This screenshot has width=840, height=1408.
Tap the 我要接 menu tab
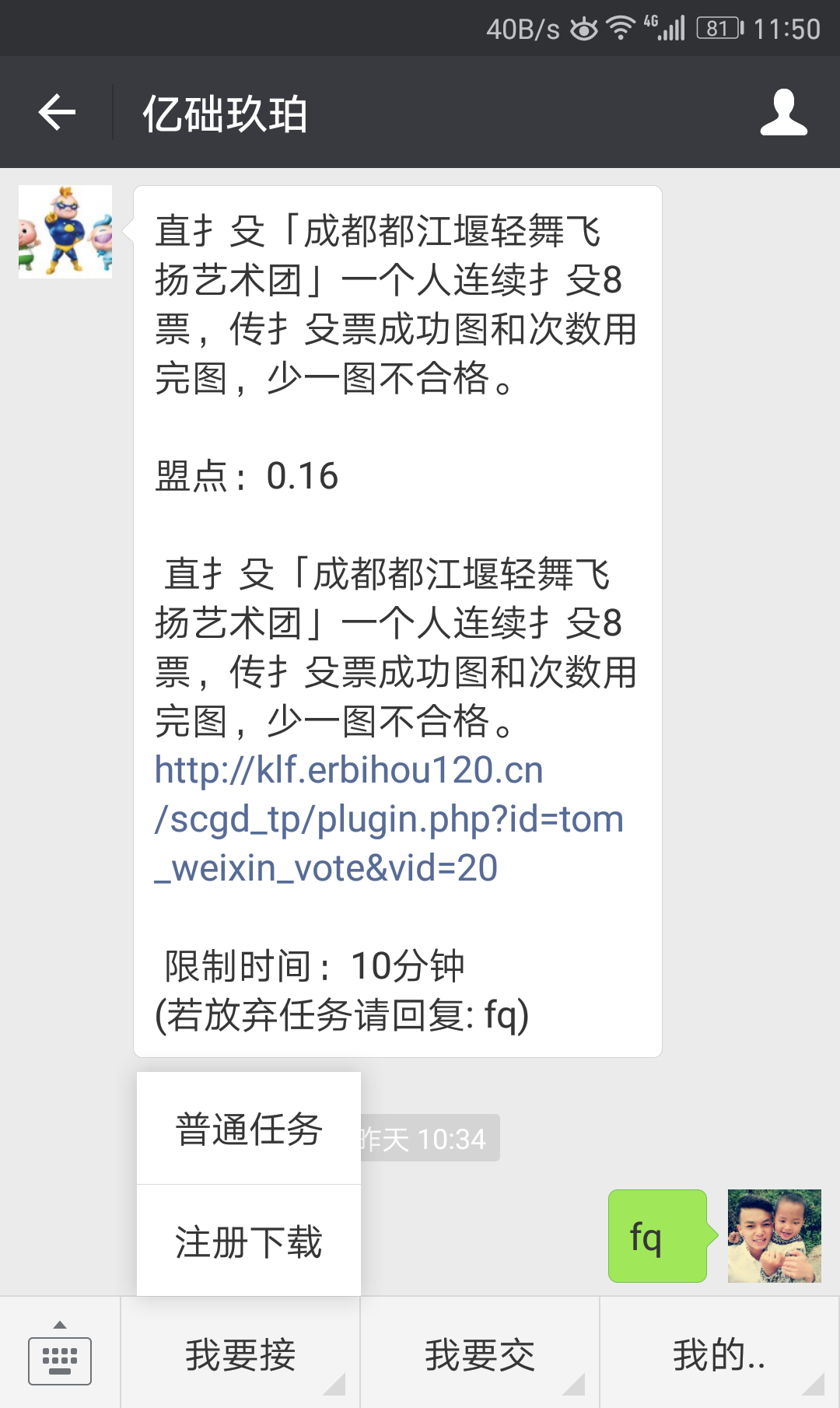point(240,1354)
